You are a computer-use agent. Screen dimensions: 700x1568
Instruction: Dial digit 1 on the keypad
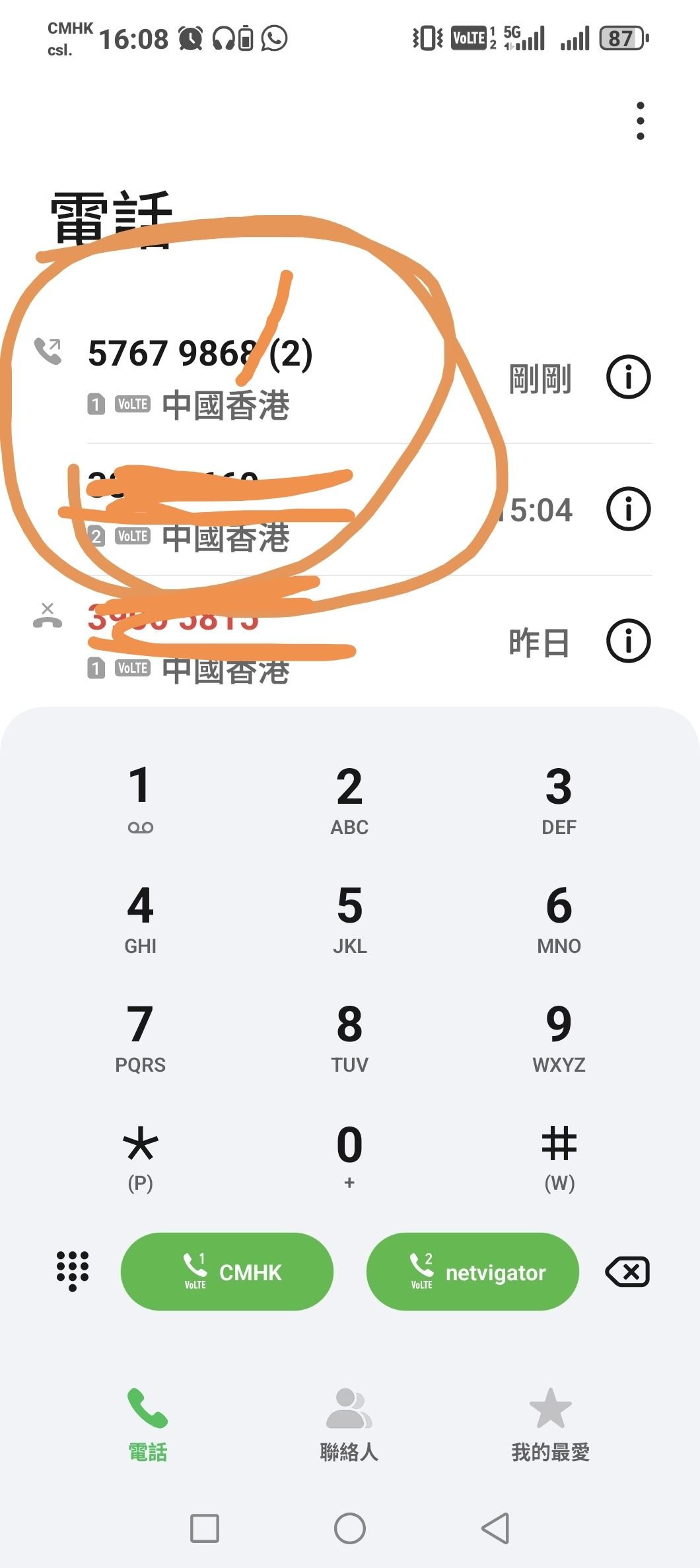(140, 799)
